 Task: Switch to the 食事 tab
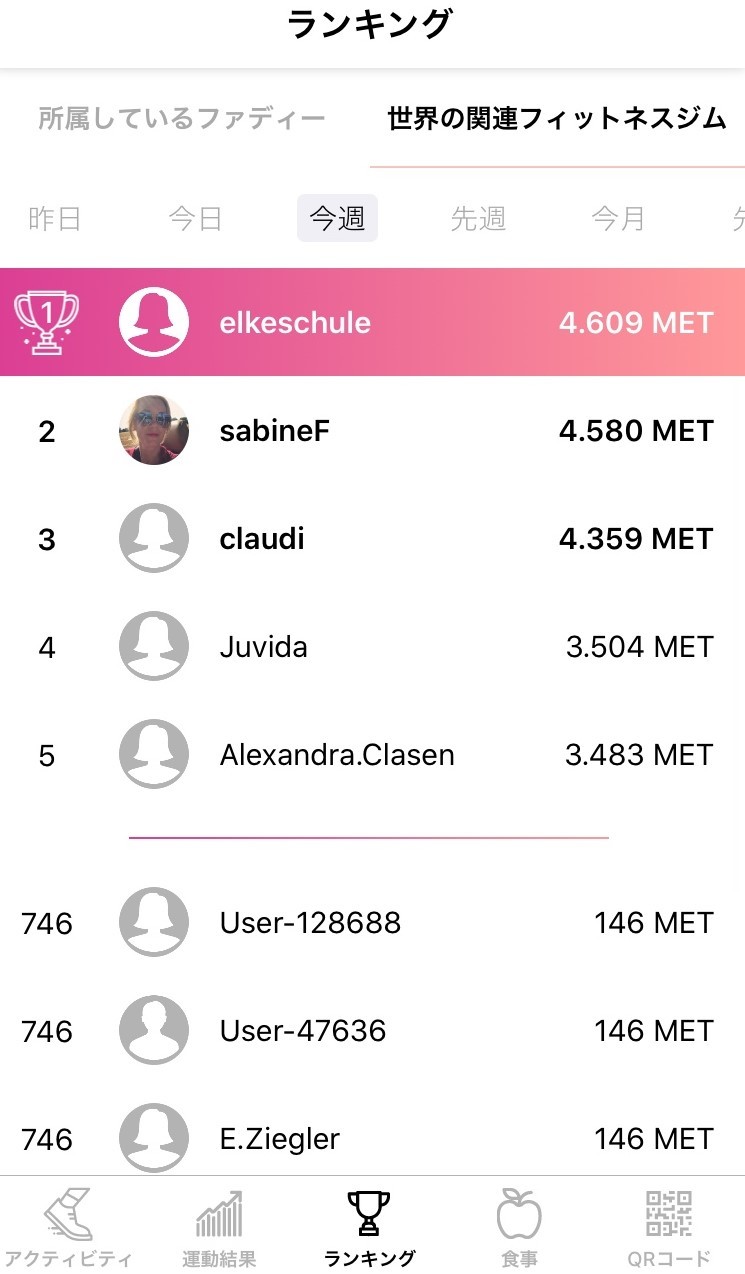[x=519, y=1226]
